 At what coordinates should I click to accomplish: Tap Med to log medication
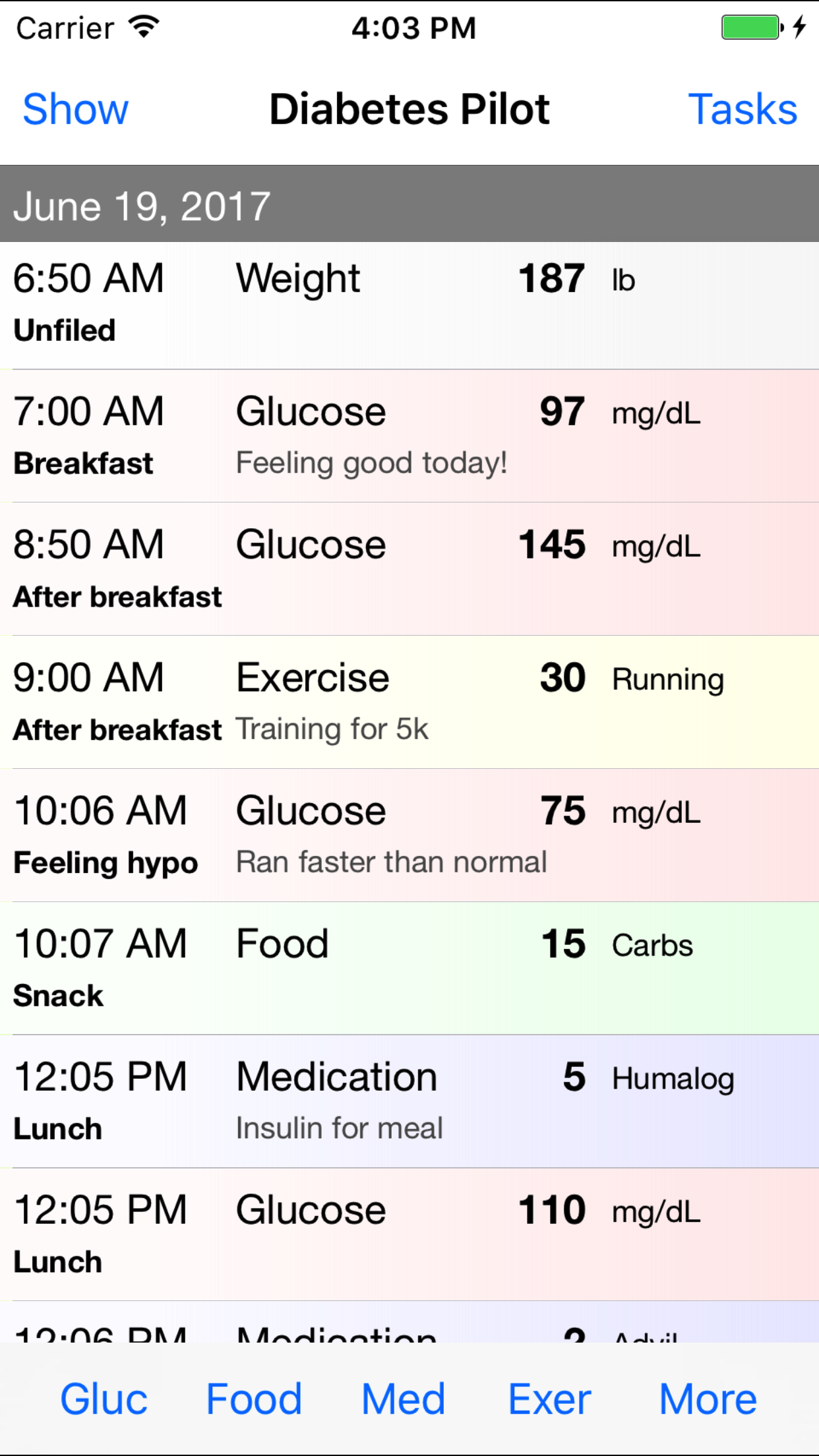(x=403, y=1399)
